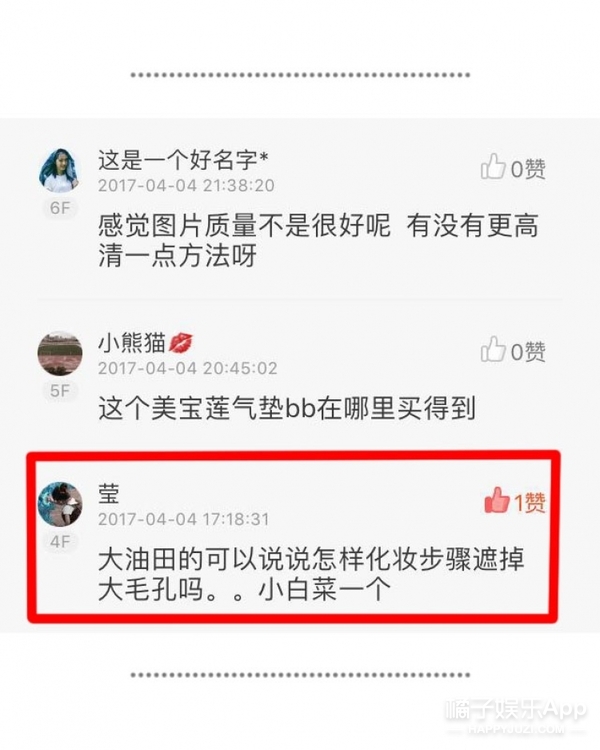Open the profile avatar of 这是一个好名字*

[x=59, y=170]
